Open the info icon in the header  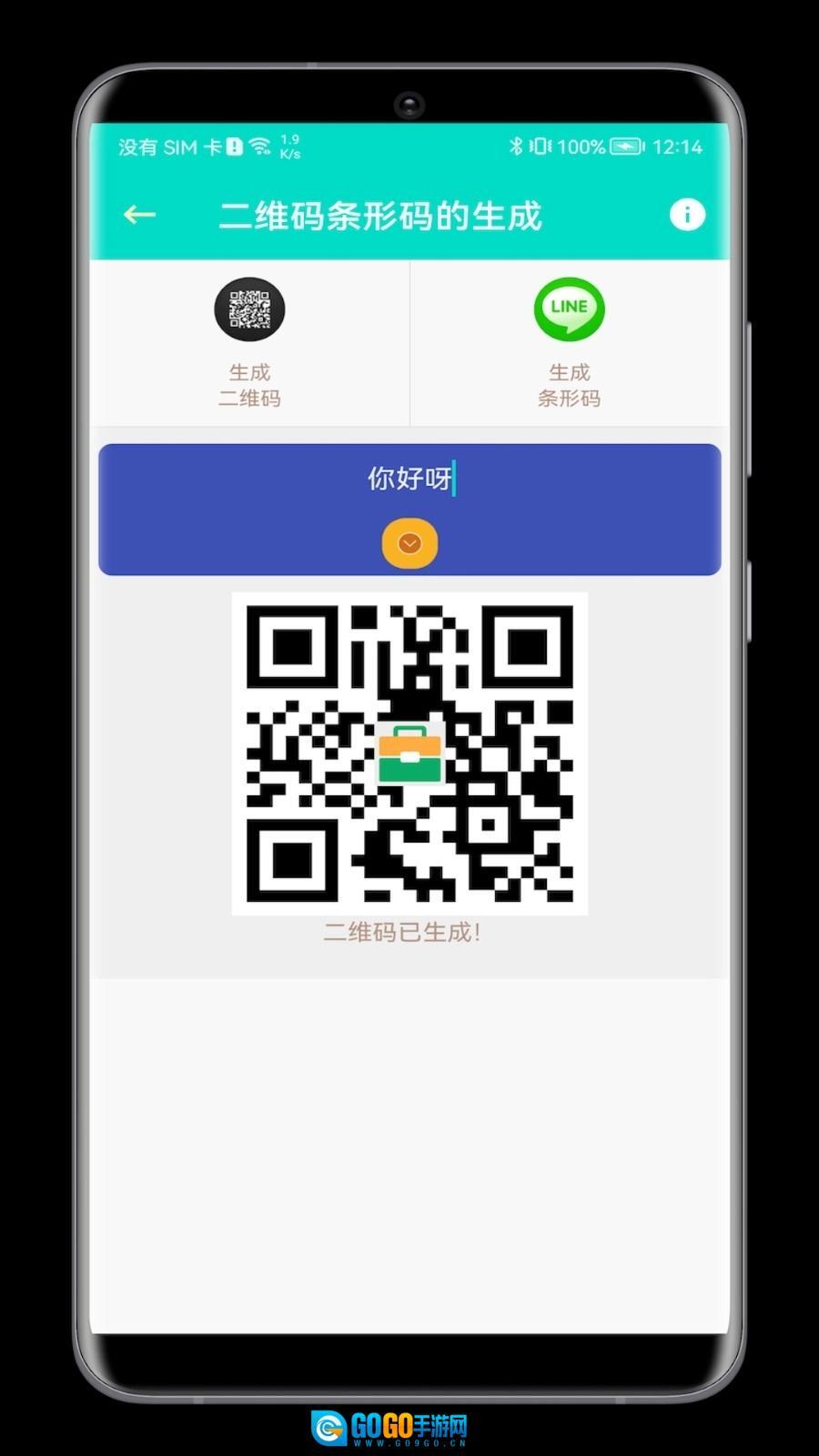tap(687, 215)
